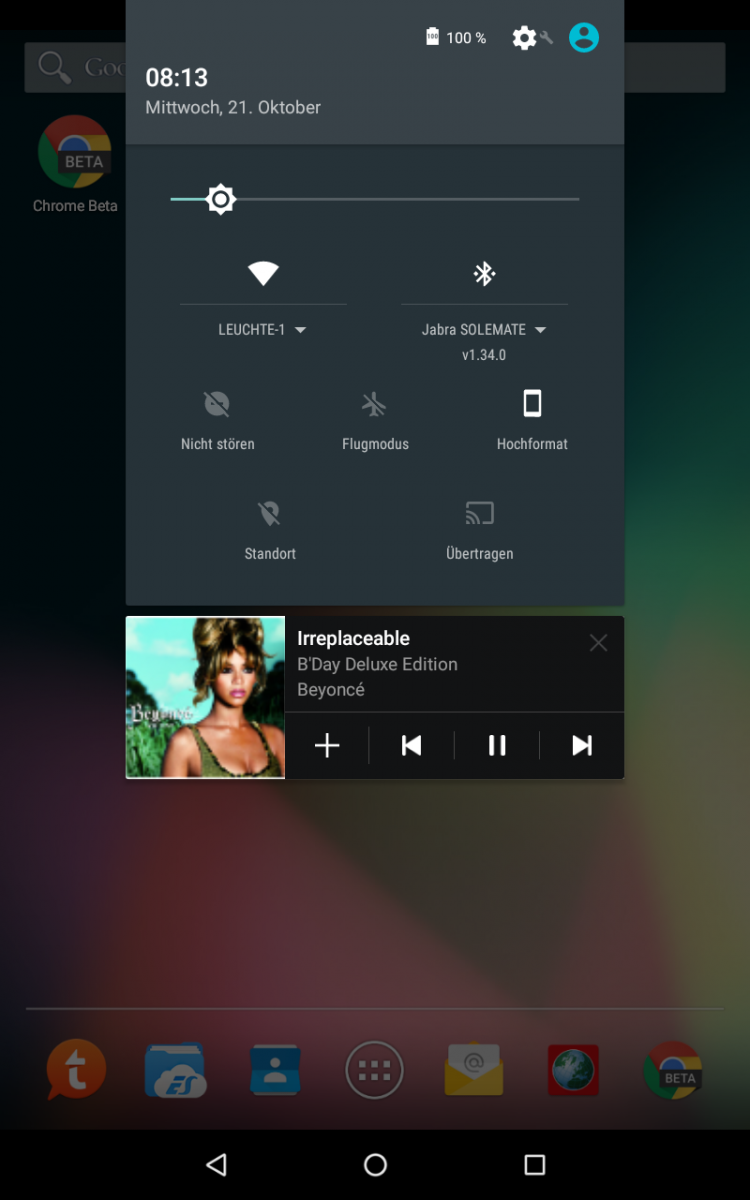750x1200 pixels.
Task: Tap a point on the brightness slider
Action: click(x=400, y=200)
